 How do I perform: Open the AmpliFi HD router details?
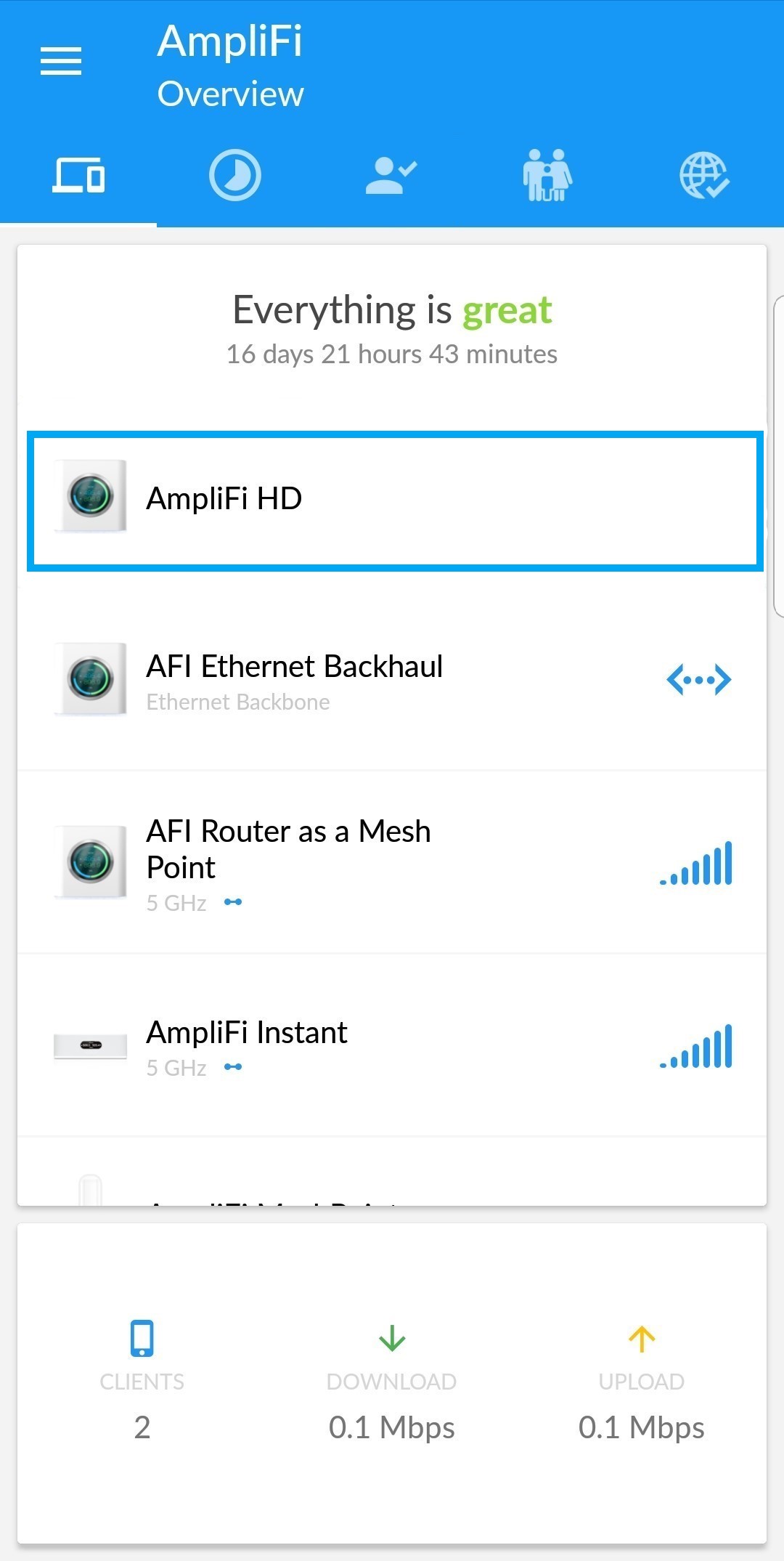(x=395, y=500)
